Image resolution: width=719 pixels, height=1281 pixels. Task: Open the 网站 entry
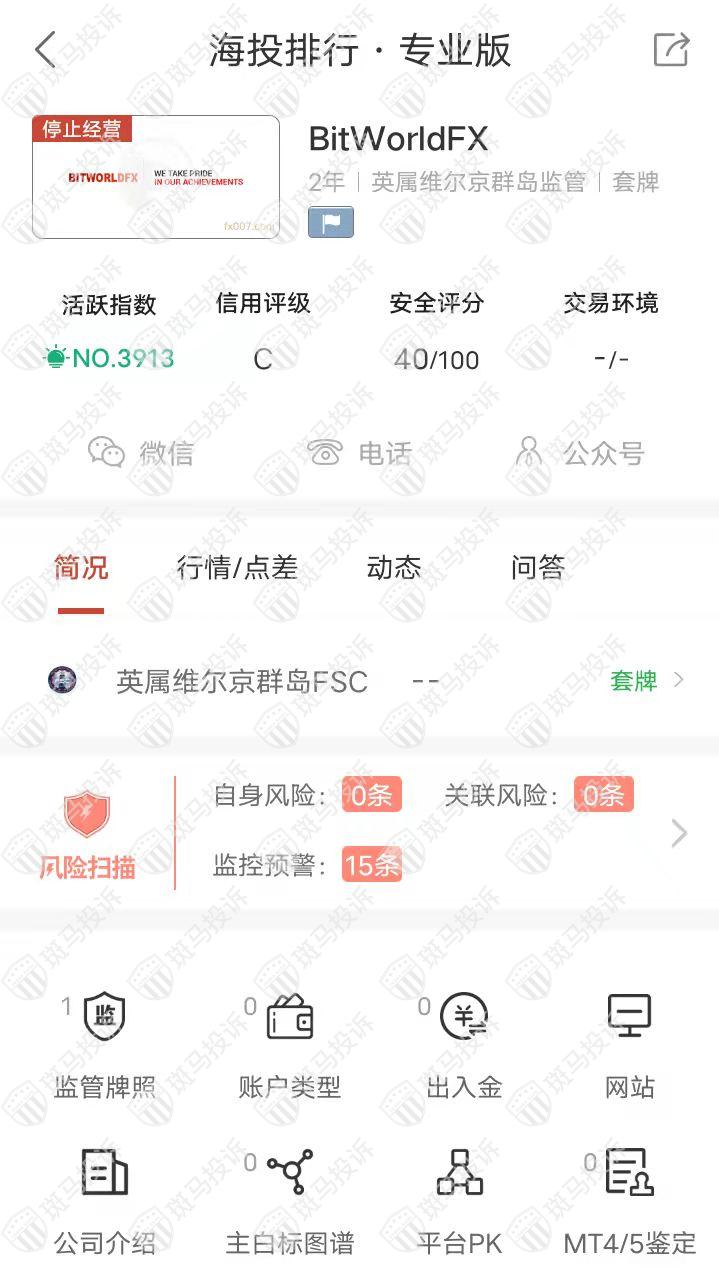click(630, 1045)
